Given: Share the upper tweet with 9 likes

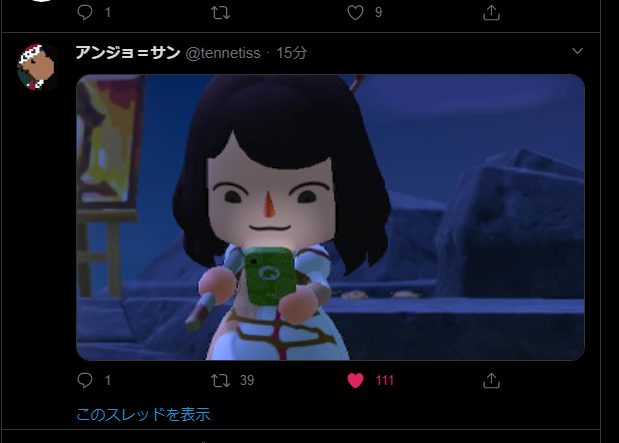Looking at the screenshot, I should point(491,12).
